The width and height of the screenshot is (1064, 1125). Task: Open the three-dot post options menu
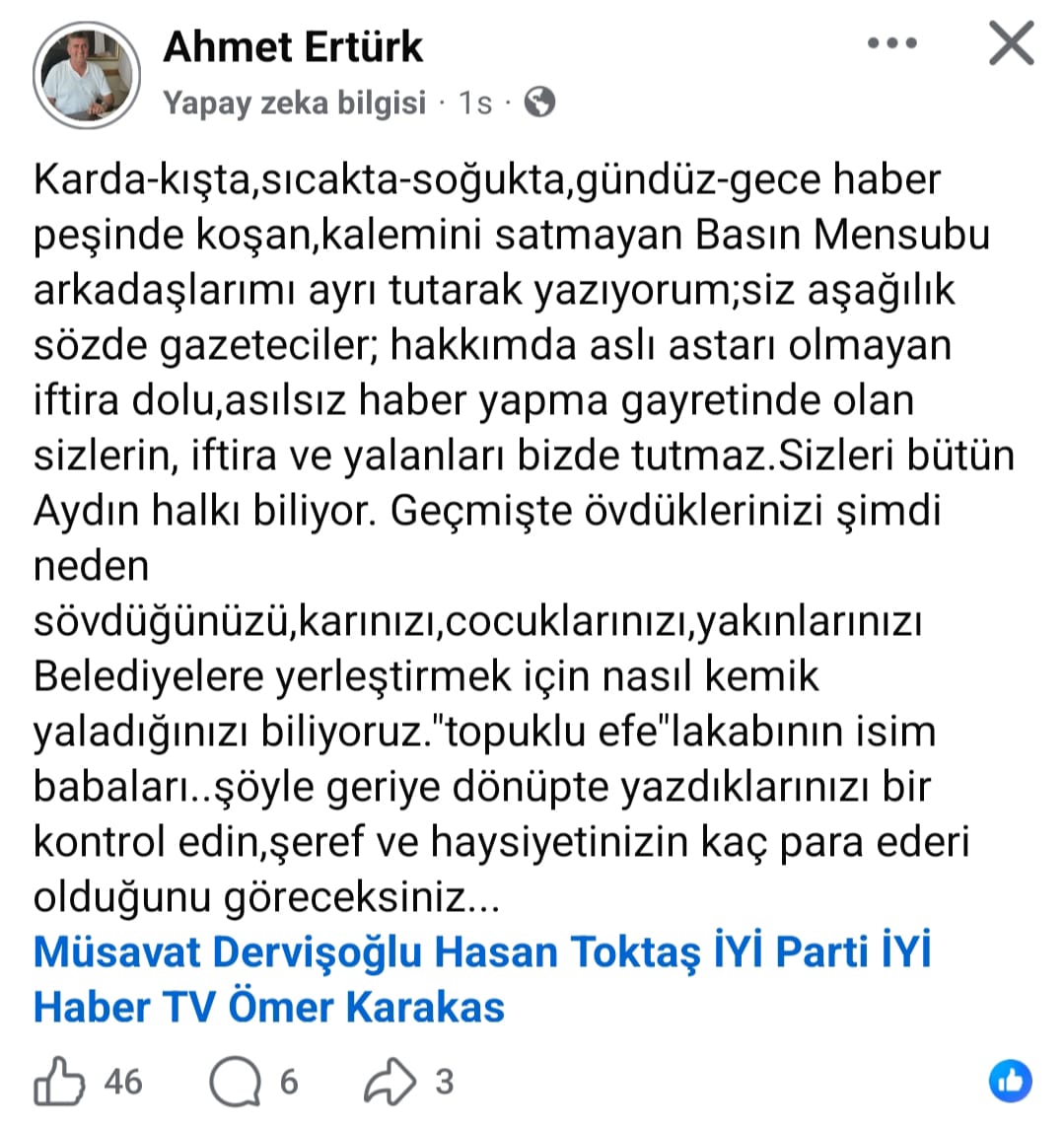point(892,44)
